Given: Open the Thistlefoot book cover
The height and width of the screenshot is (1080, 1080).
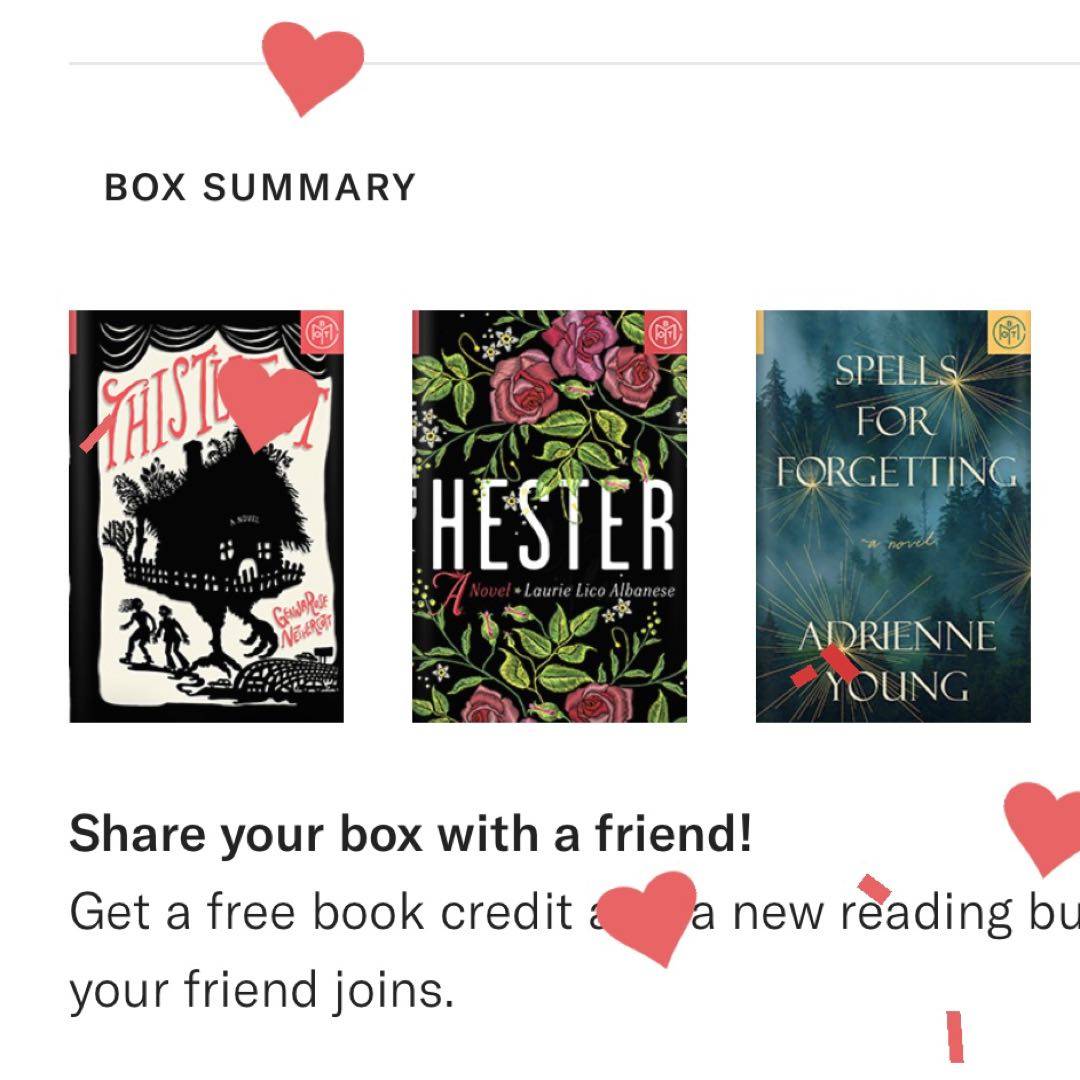Looking at the screenshot, I should [x=206, y=516].
